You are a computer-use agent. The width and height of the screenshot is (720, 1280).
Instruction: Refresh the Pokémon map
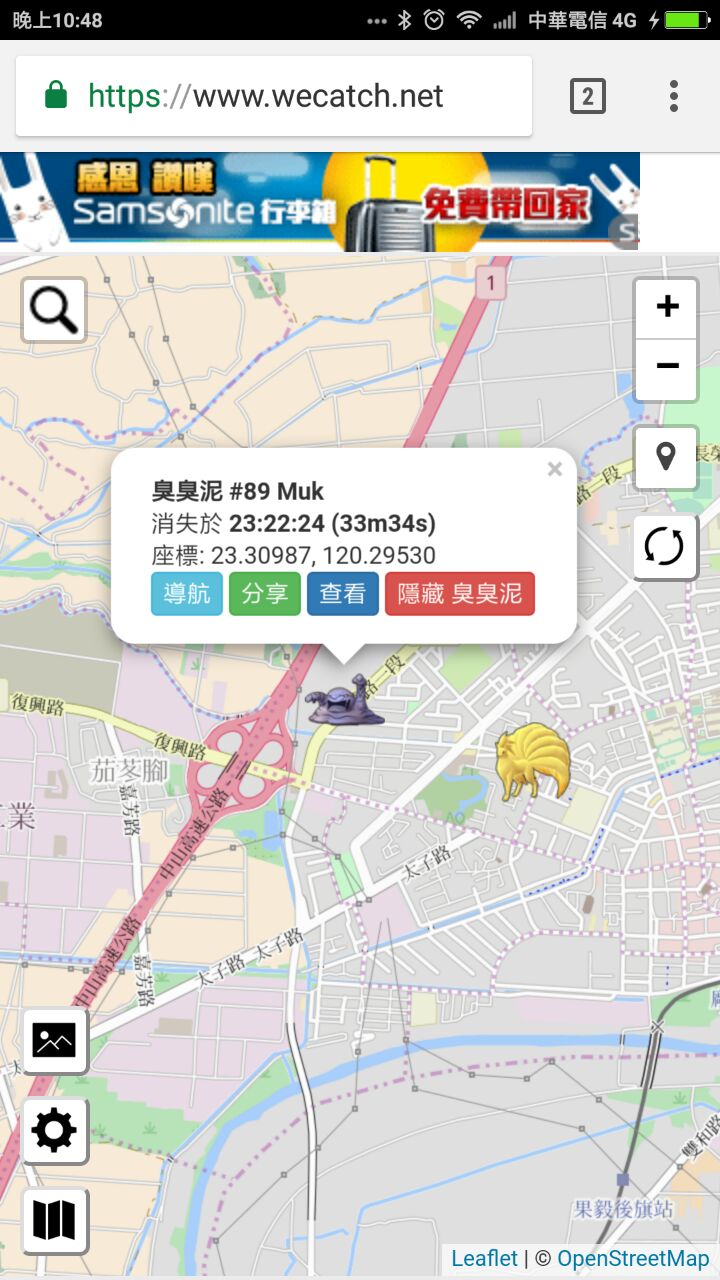coord(664,547)
